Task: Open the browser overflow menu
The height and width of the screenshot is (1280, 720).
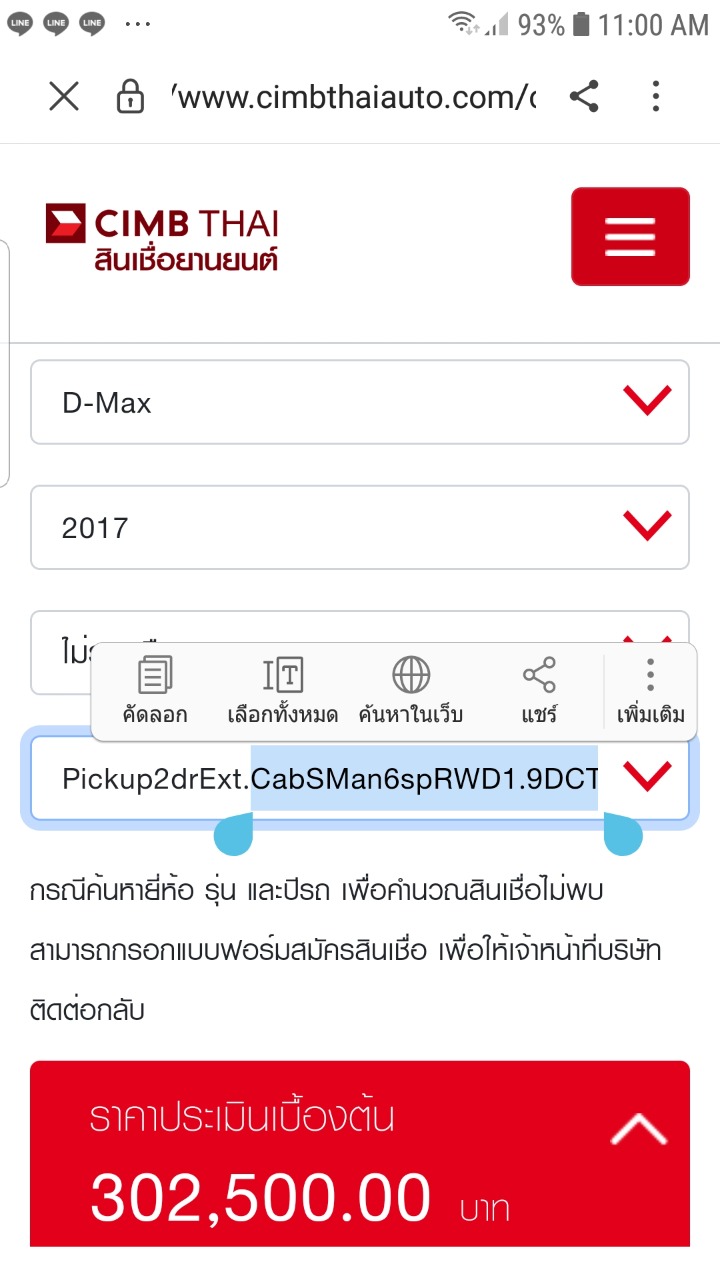Action: click(656, 97)
